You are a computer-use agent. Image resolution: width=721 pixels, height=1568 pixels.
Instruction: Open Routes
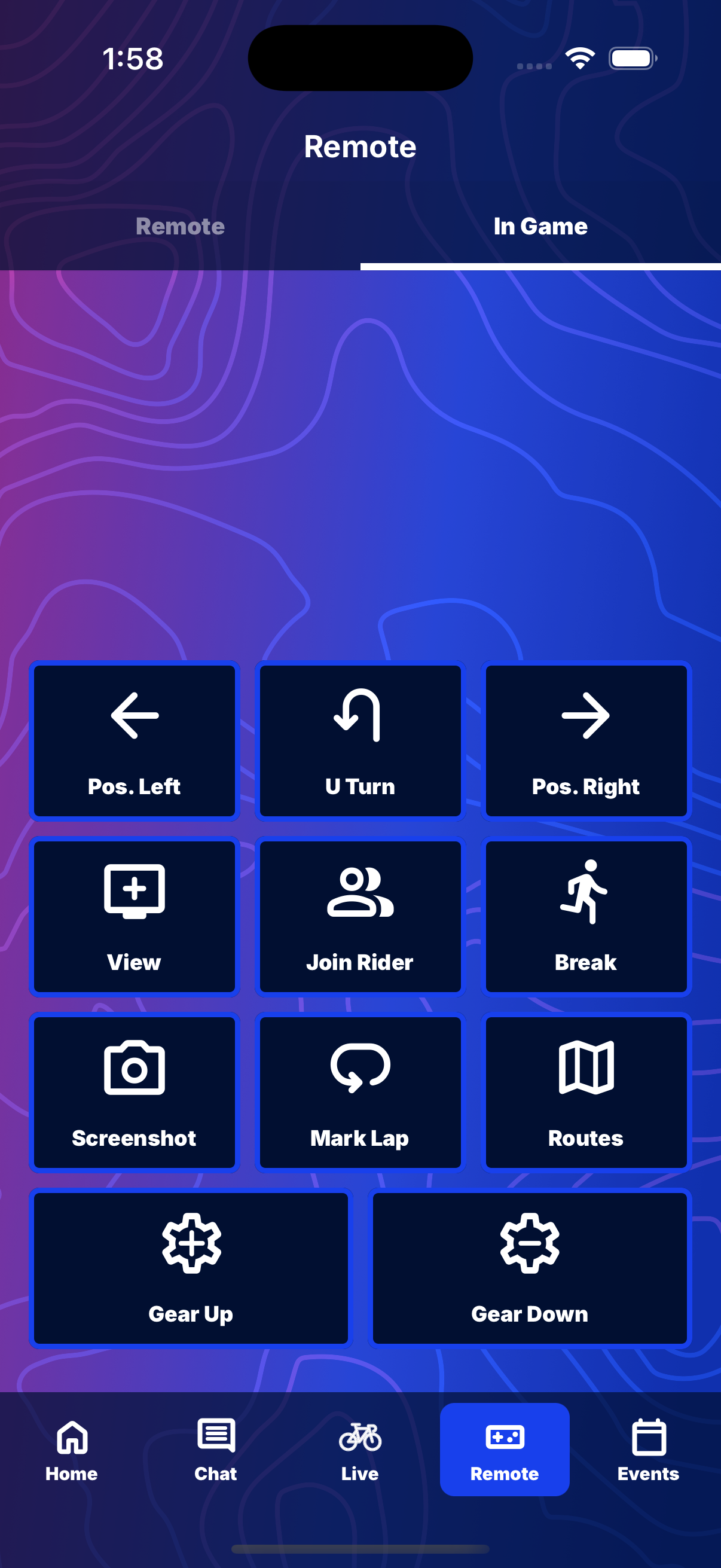(586, 1093)
